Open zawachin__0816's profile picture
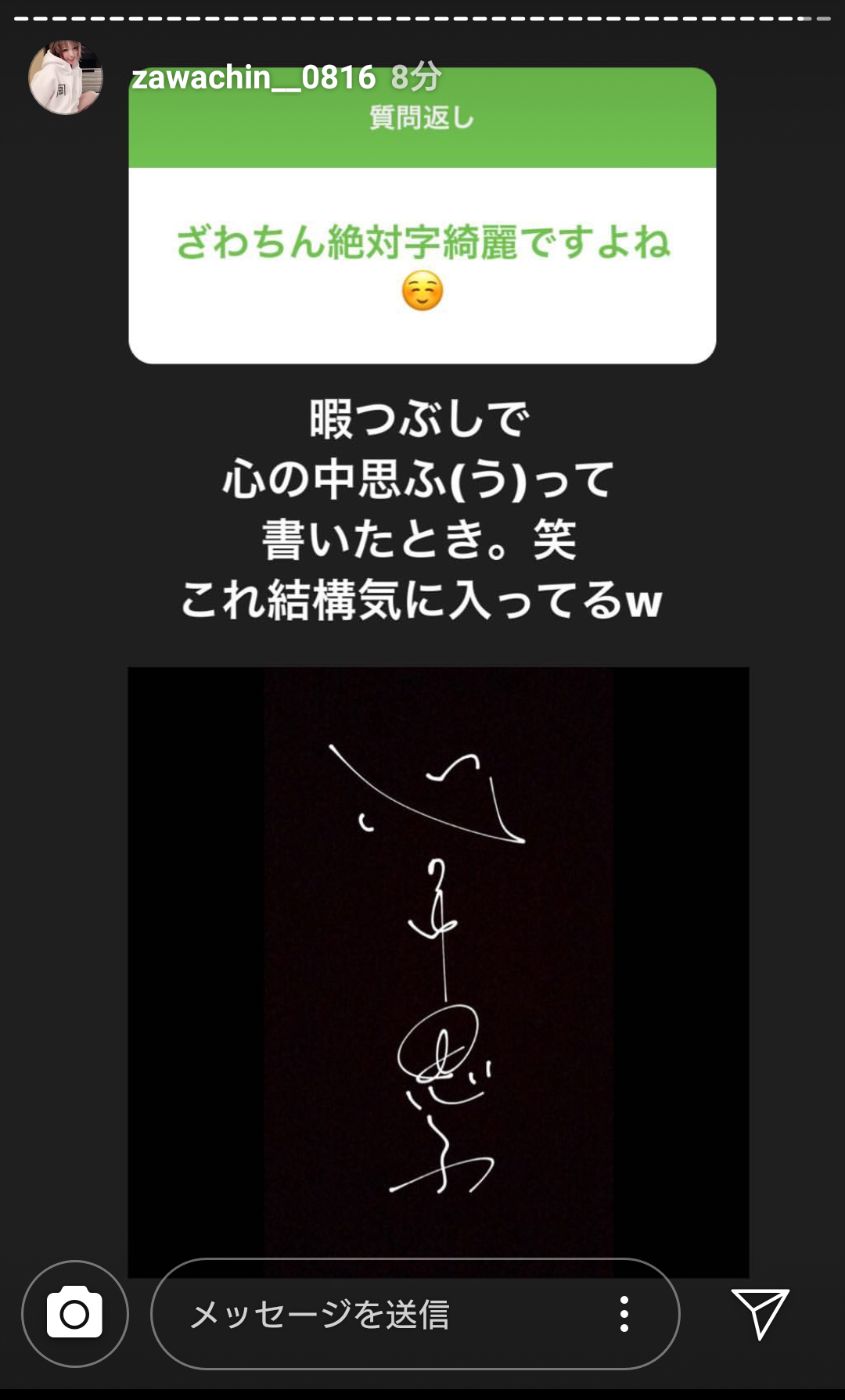The height and width of the screenshot is (1400, 845). point(66,77)
